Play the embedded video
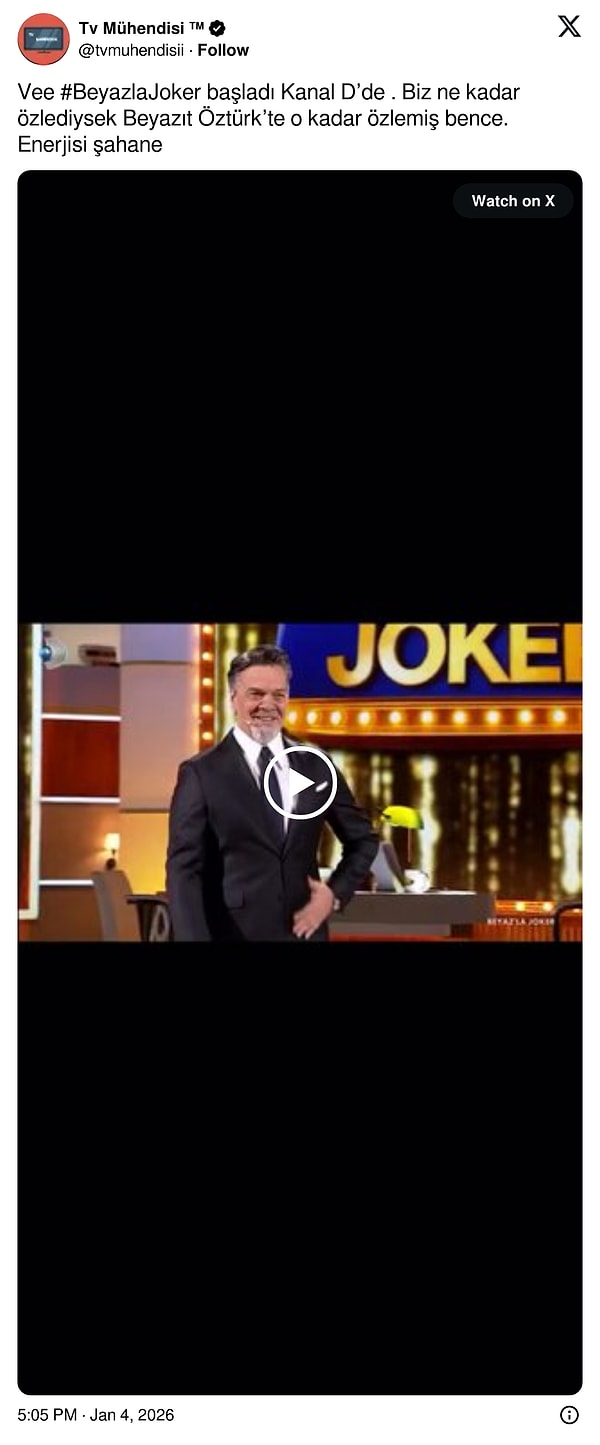This screenshot has width=600, height=1445. (x=300, y=783)
